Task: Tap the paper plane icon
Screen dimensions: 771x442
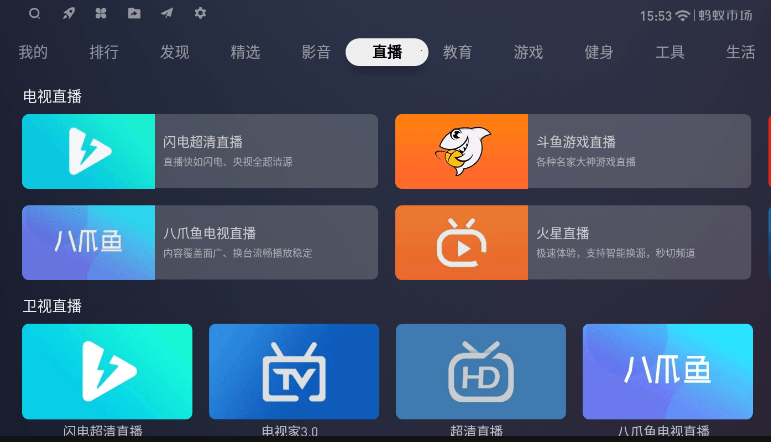Action: (167, 14)
